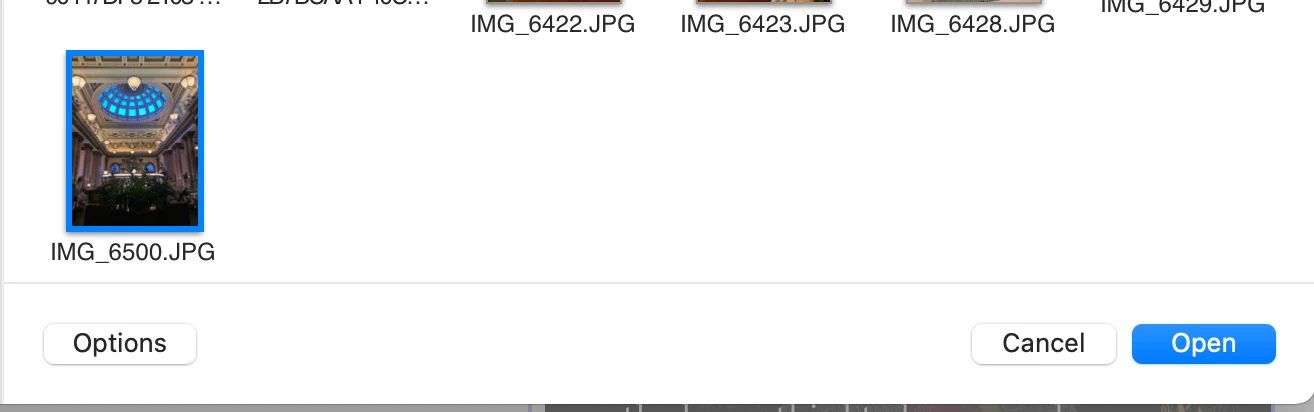This screenshot has width=1314, height=412.
Task: Open the selected file
Action: point(1203,344)
